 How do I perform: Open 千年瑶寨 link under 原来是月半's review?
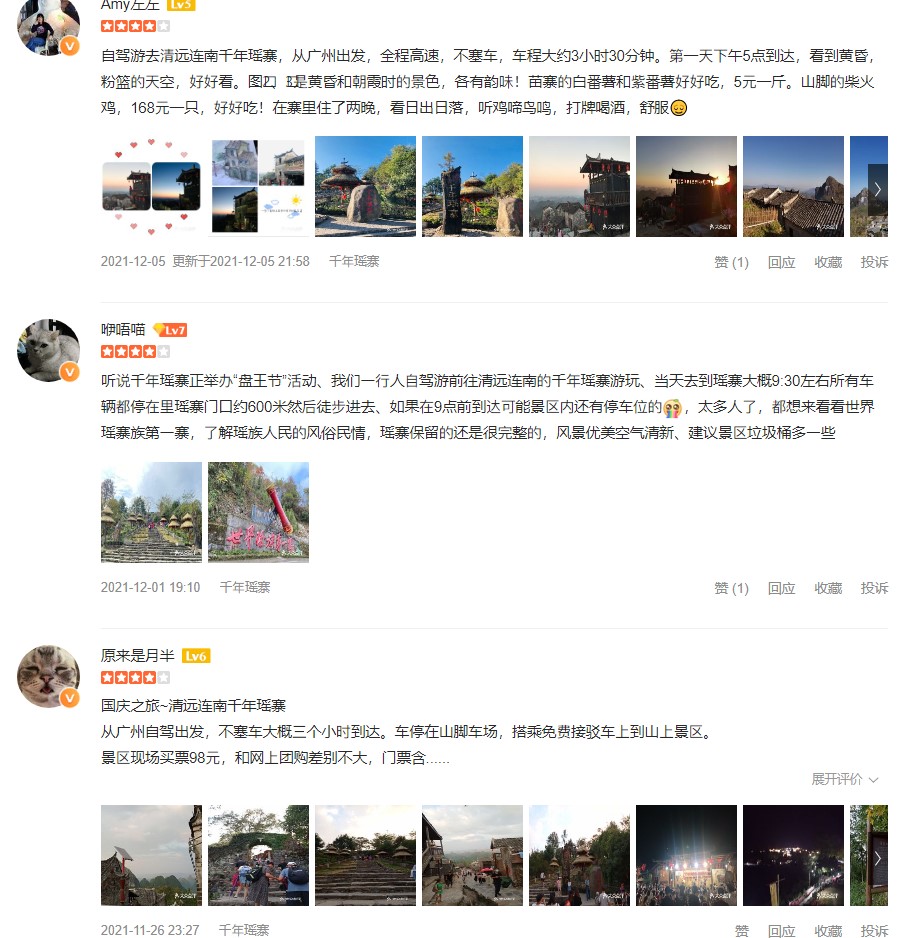(244, 930)
